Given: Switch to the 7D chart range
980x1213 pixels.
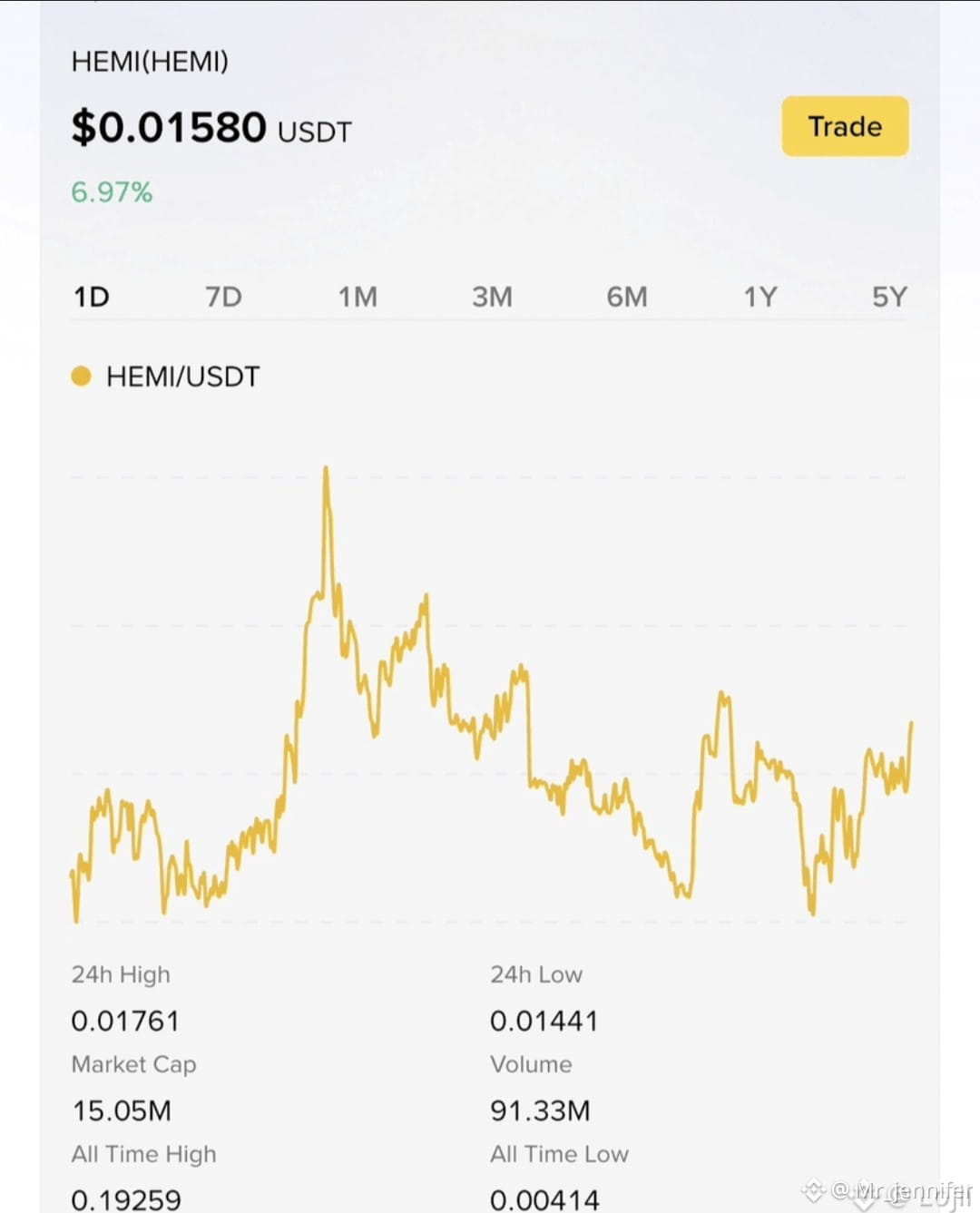Looking at the screenshot, I should click(x=223, y=297).
